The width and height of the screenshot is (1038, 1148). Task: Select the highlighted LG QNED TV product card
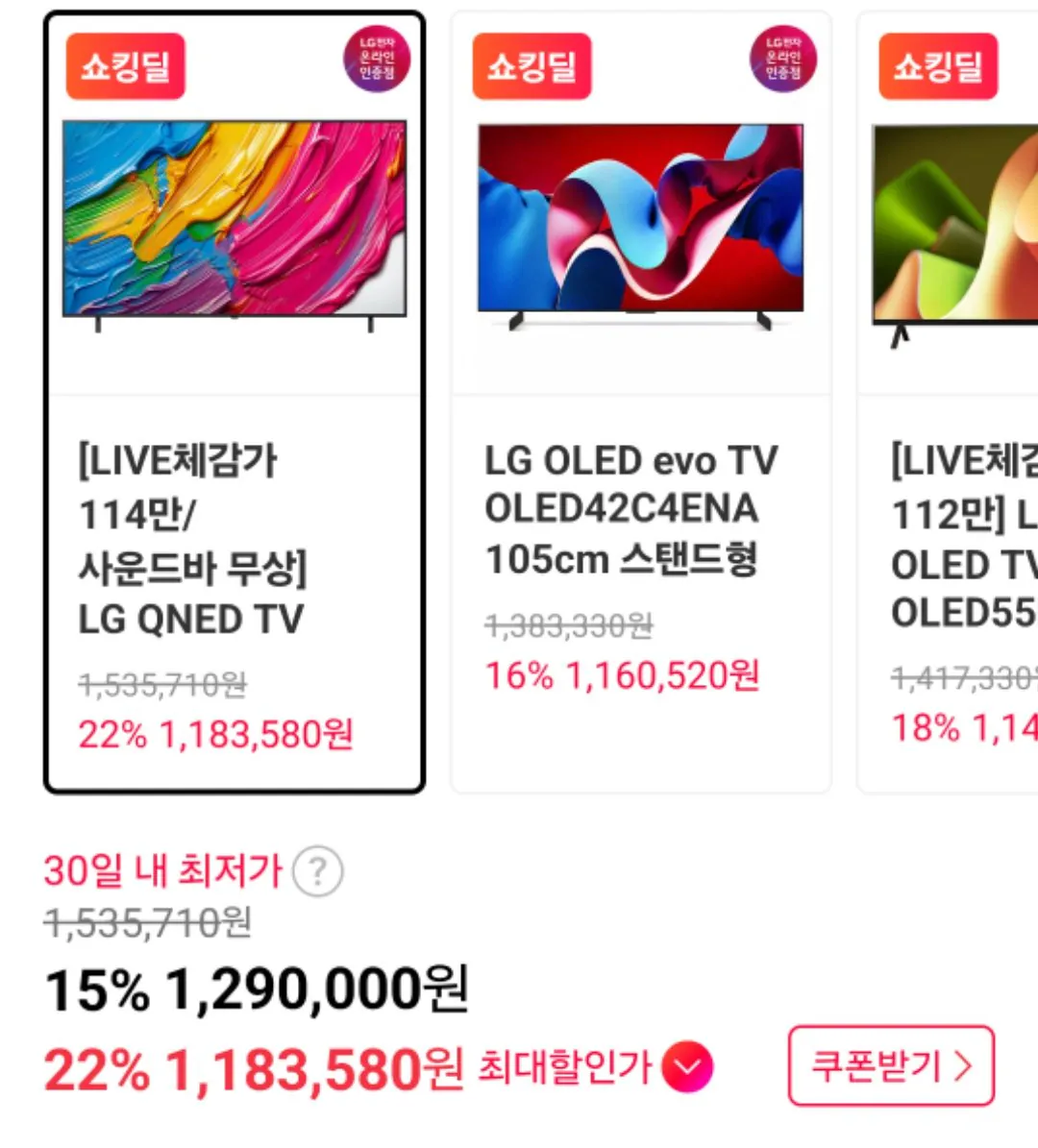tap(234, 399)
